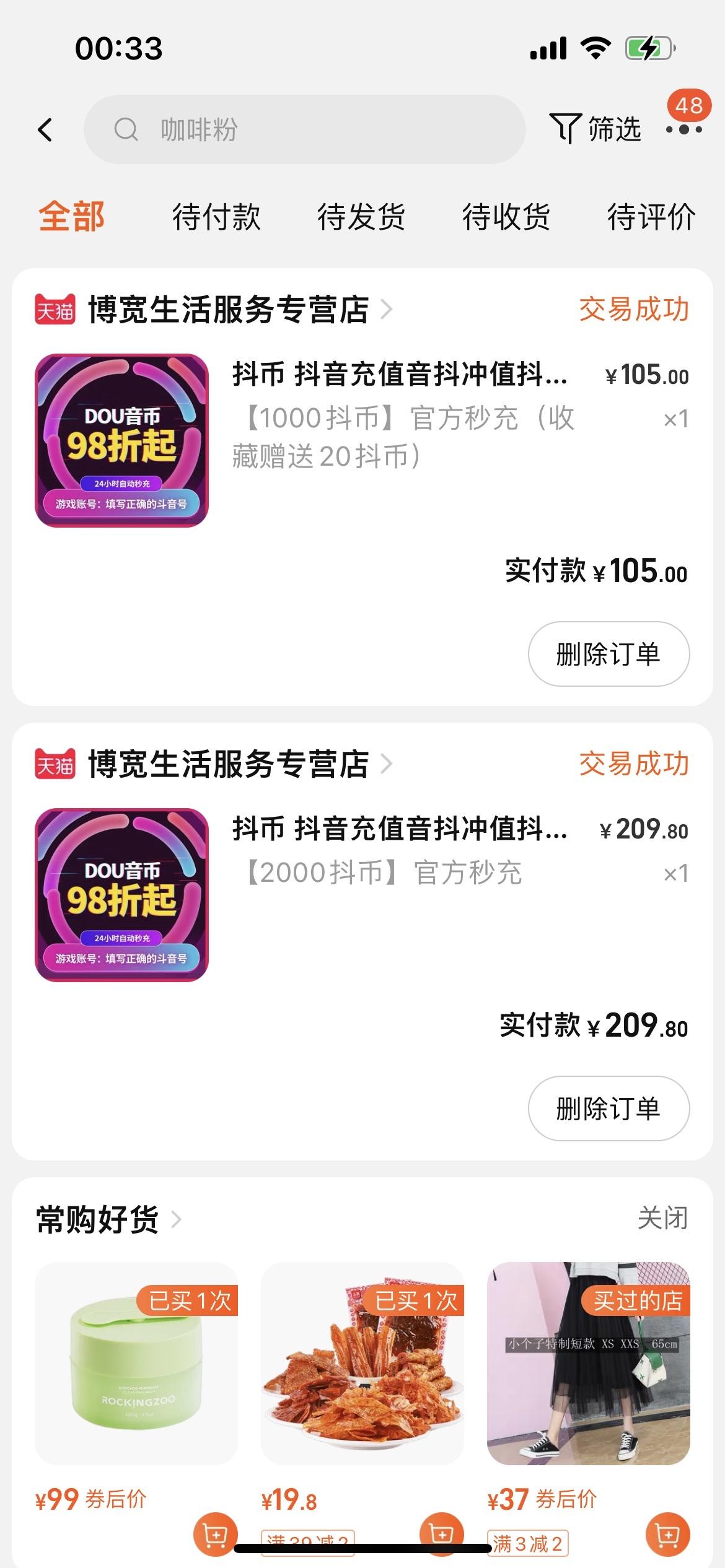Add the ¥37 skirt to cart
725x1568 pixels.
[667, 1535]
